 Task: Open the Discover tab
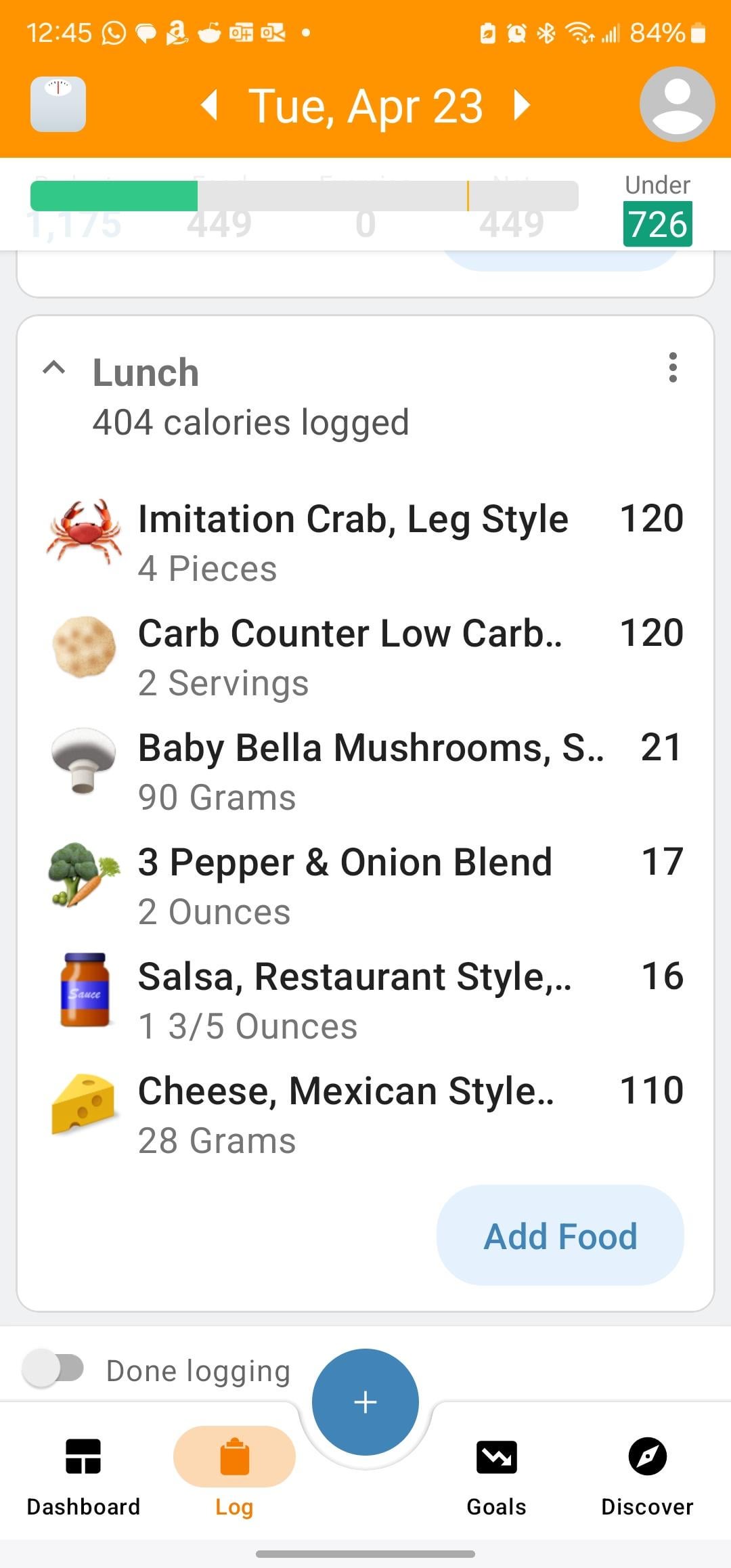[x=647, y=1477]
